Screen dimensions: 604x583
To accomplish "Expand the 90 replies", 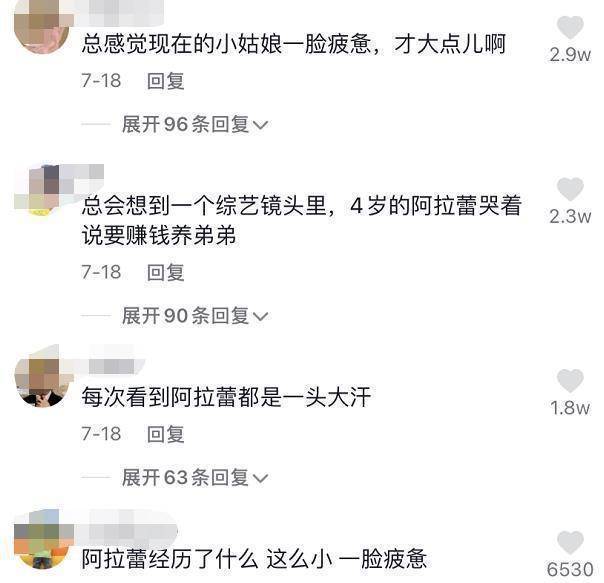I will pyautogui.click(x=195, y=316).
